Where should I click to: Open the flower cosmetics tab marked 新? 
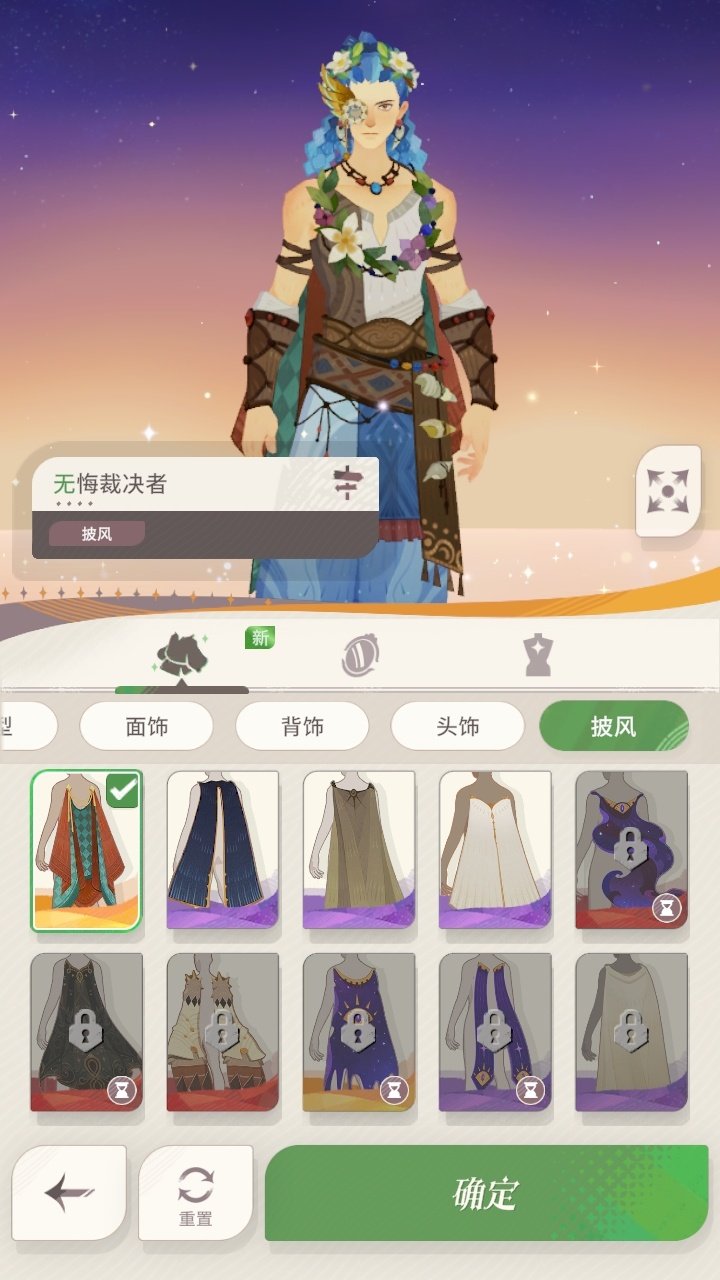(182, 656)
